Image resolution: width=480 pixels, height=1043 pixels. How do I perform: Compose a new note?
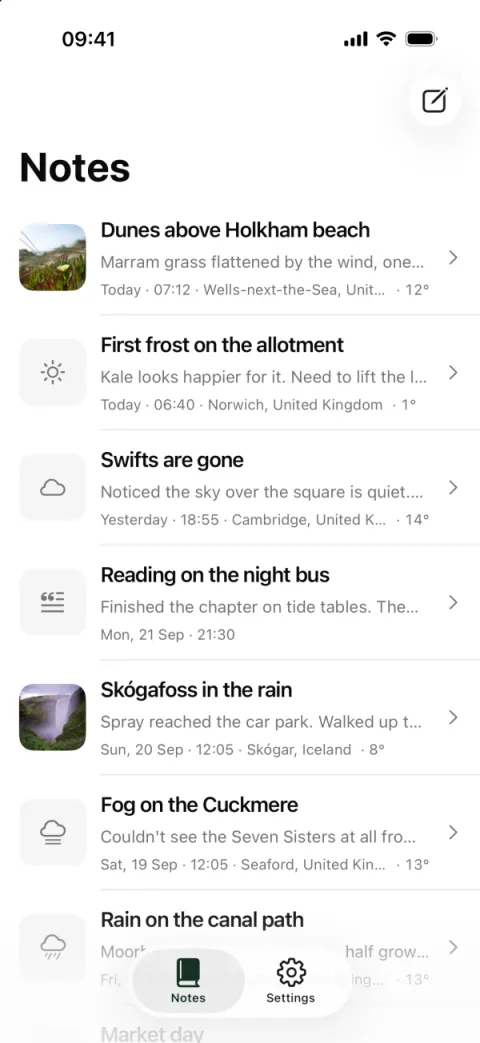click(435, 101)
